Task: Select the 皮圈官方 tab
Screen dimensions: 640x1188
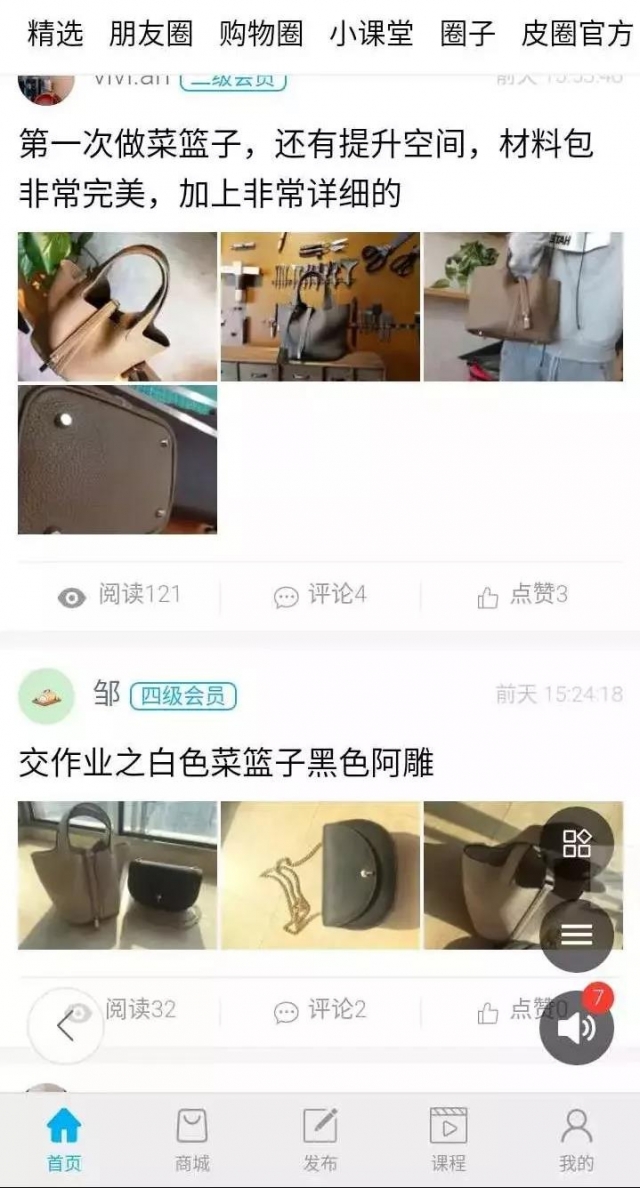Action: coord(577,33)
